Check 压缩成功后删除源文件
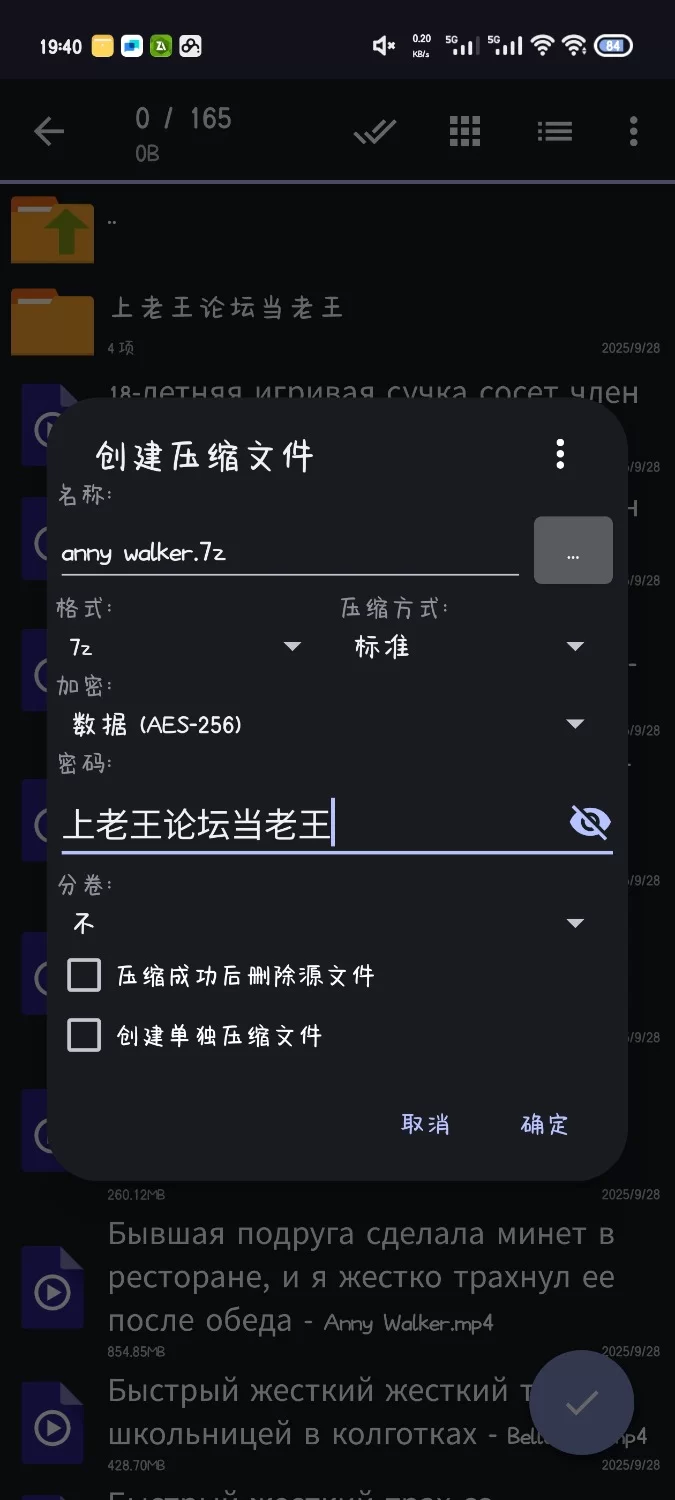675x1500 pixels. (85, 975)
